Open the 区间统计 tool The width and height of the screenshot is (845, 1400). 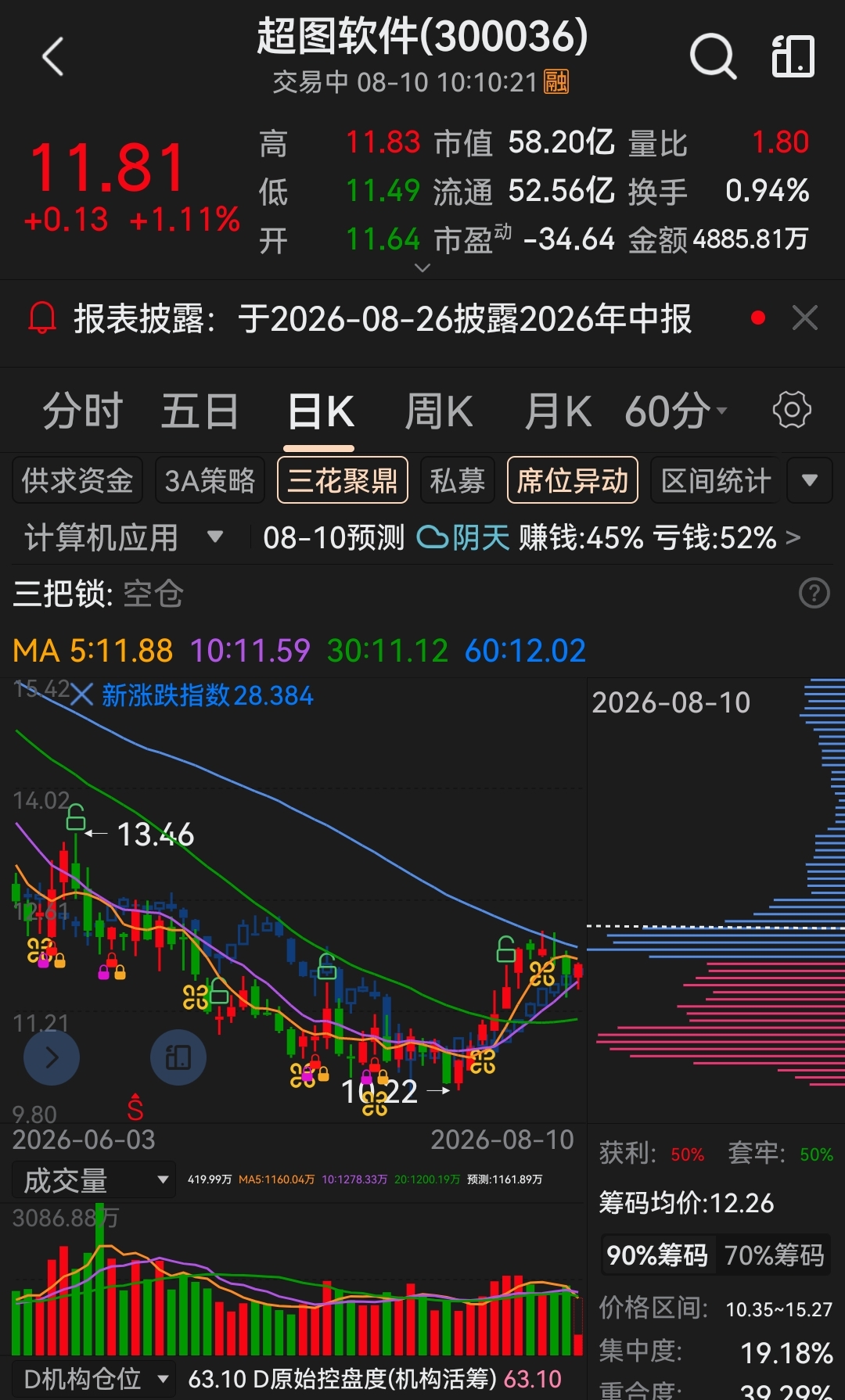(716, 480)
